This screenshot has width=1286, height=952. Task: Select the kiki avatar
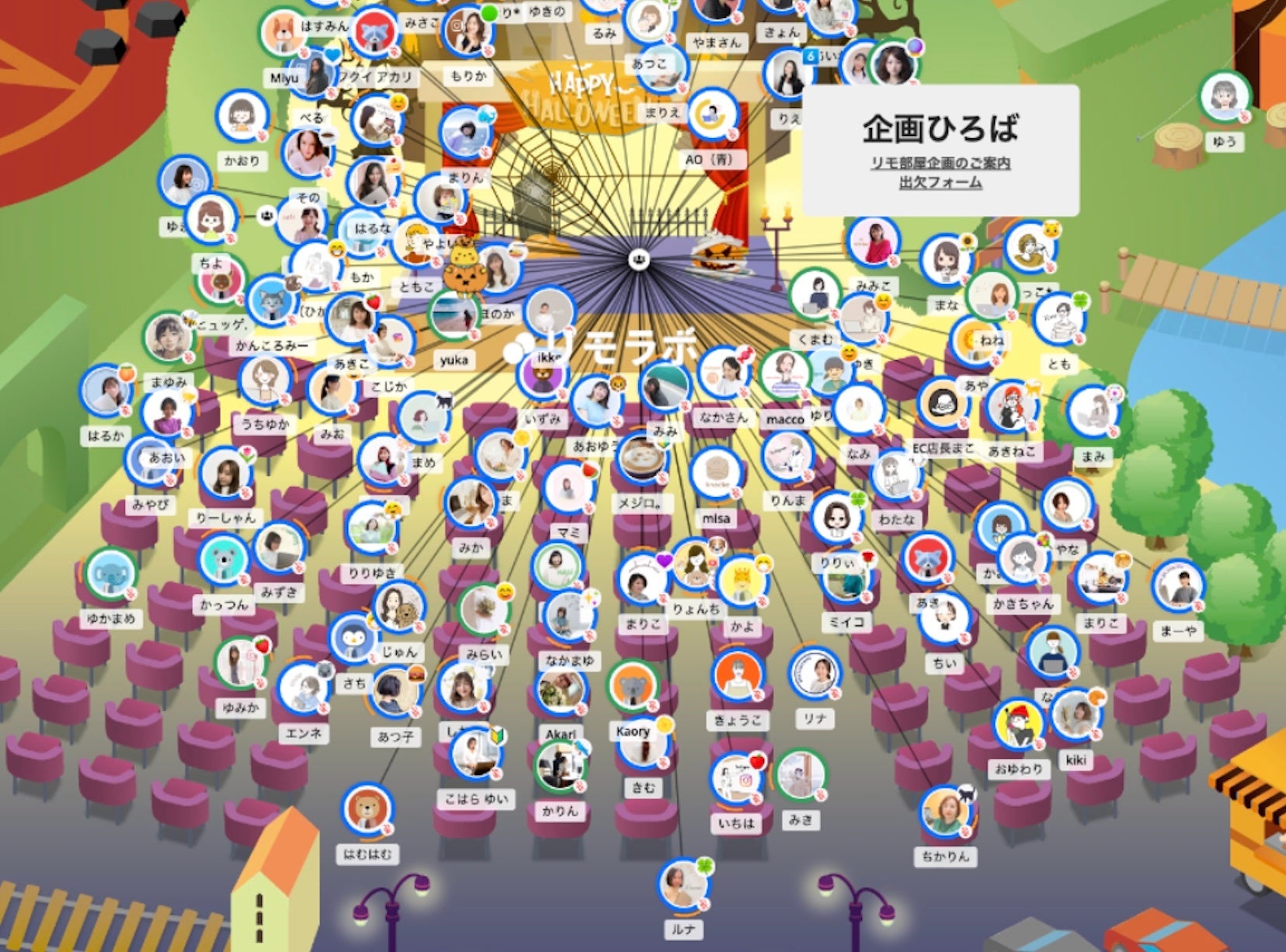[x=1076, y=714]
